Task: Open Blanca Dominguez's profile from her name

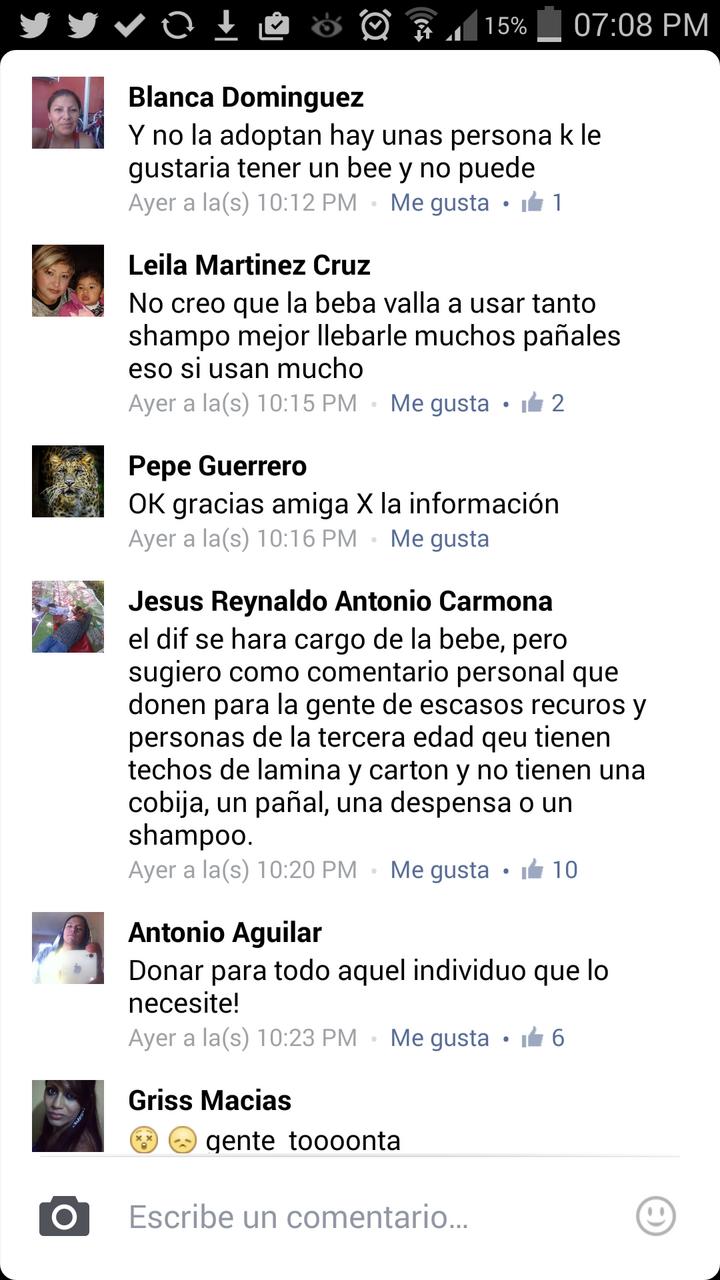Action: click(246, 98)
